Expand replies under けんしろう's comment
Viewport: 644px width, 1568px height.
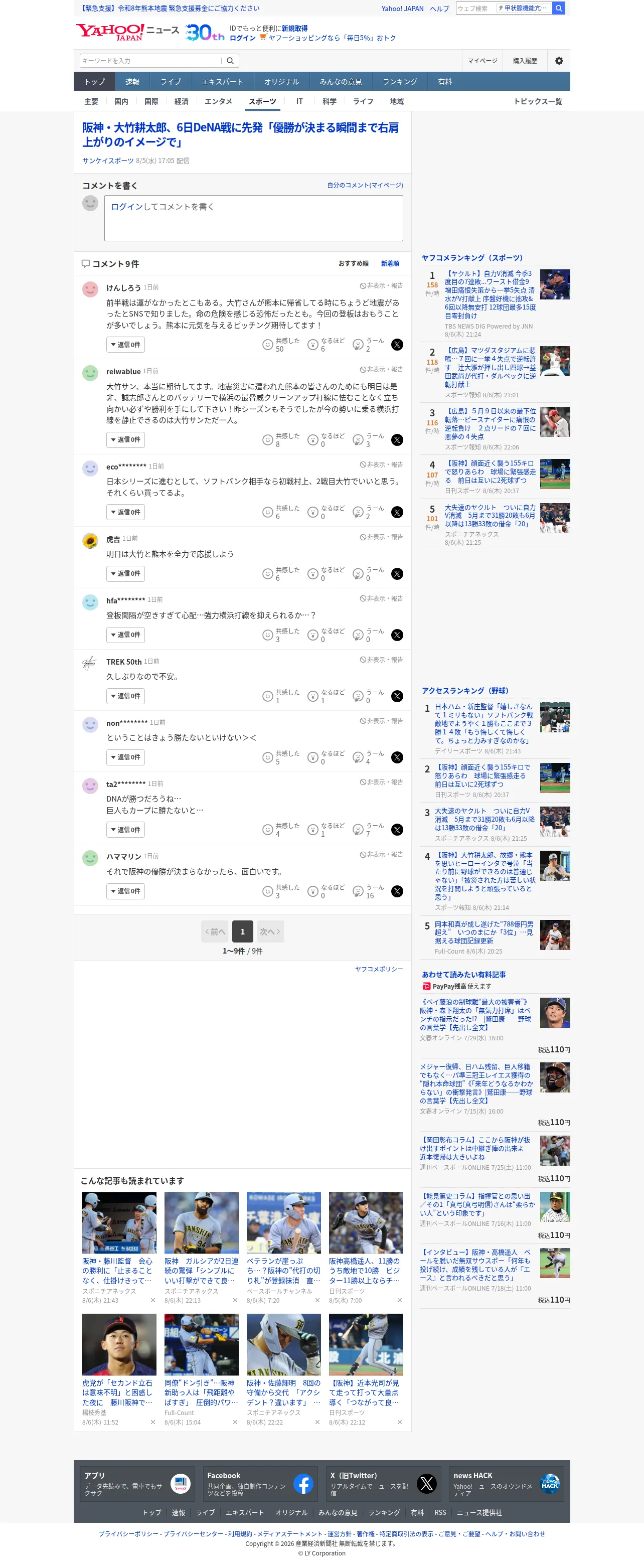[x=125, y=345]
